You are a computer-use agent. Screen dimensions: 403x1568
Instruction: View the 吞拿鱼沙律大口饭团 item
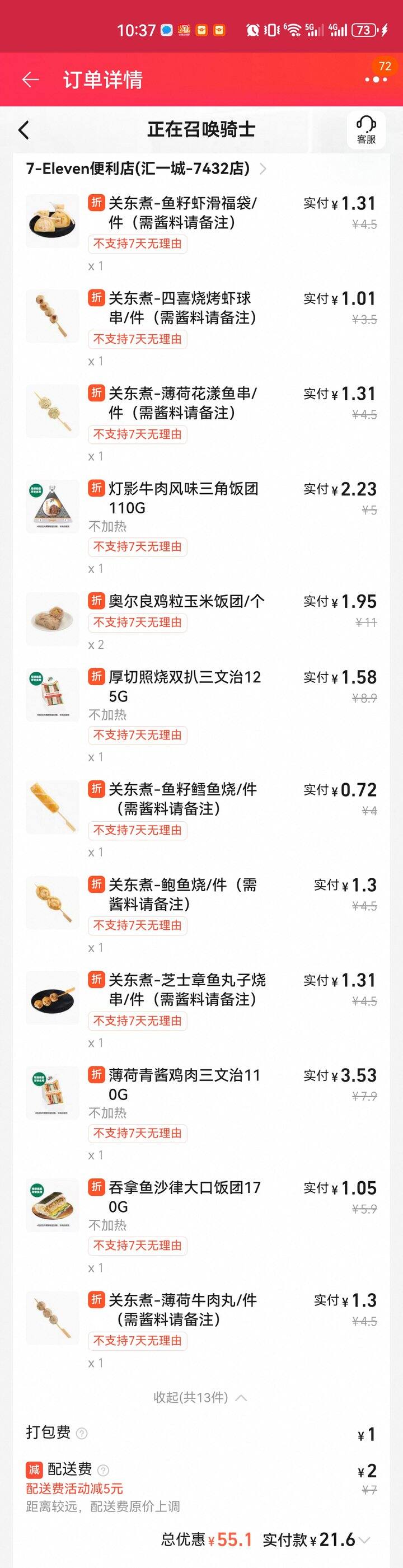(x=185, y=1197)
